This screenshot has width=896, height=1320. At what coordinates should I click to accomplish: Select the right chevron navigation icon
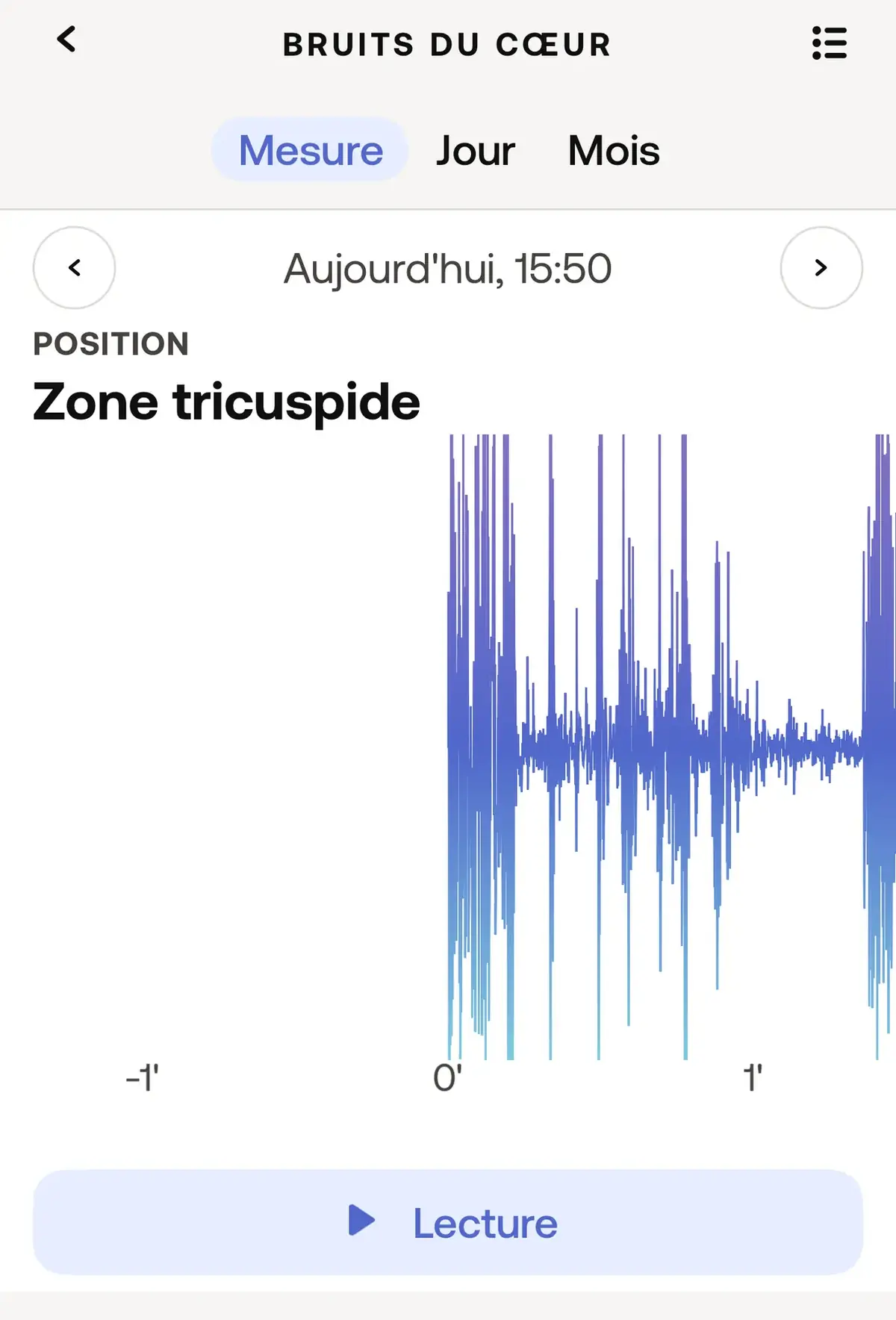click(821, 268)
